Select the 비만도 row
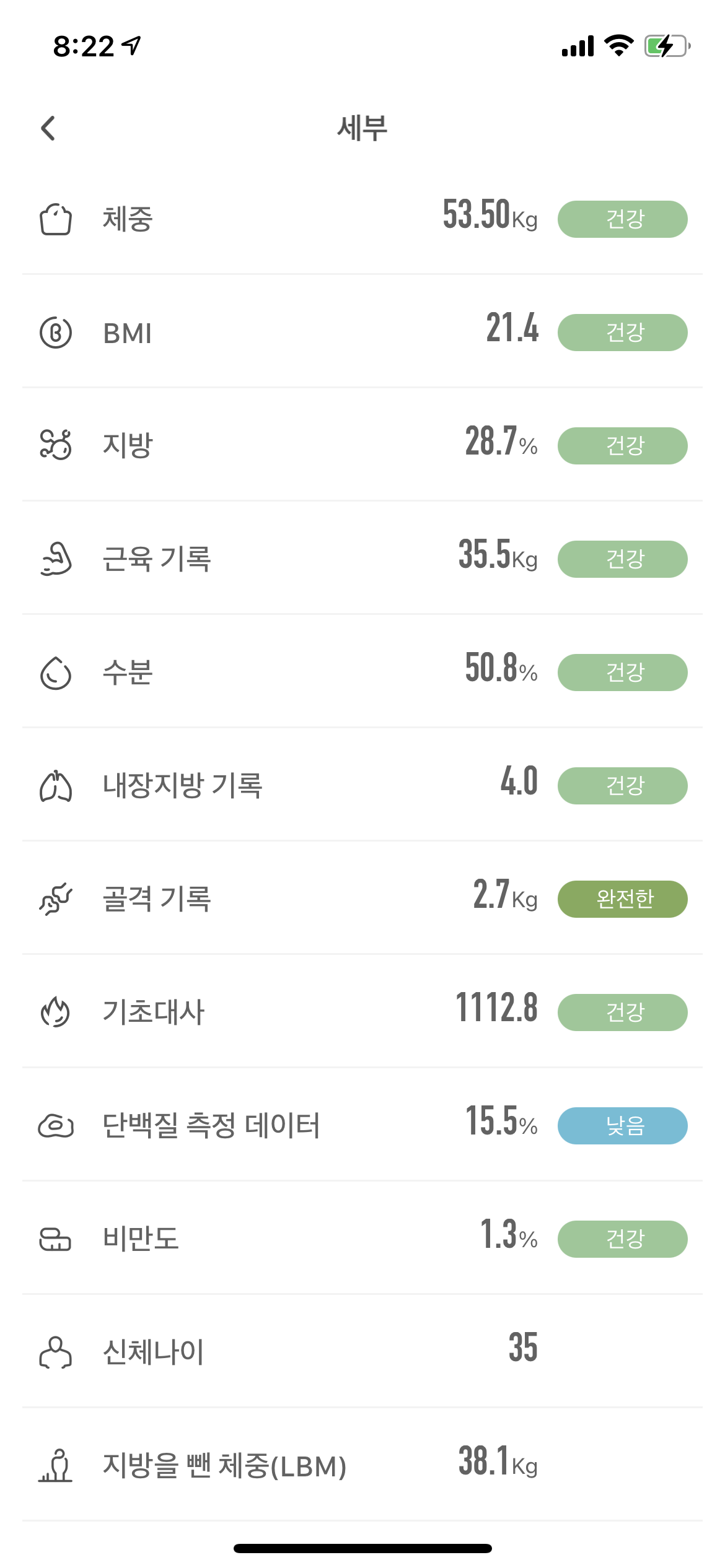Image resolution: width=725 pixels, height=1568 pixels. pyautogui.click(x=362, y=1239)
